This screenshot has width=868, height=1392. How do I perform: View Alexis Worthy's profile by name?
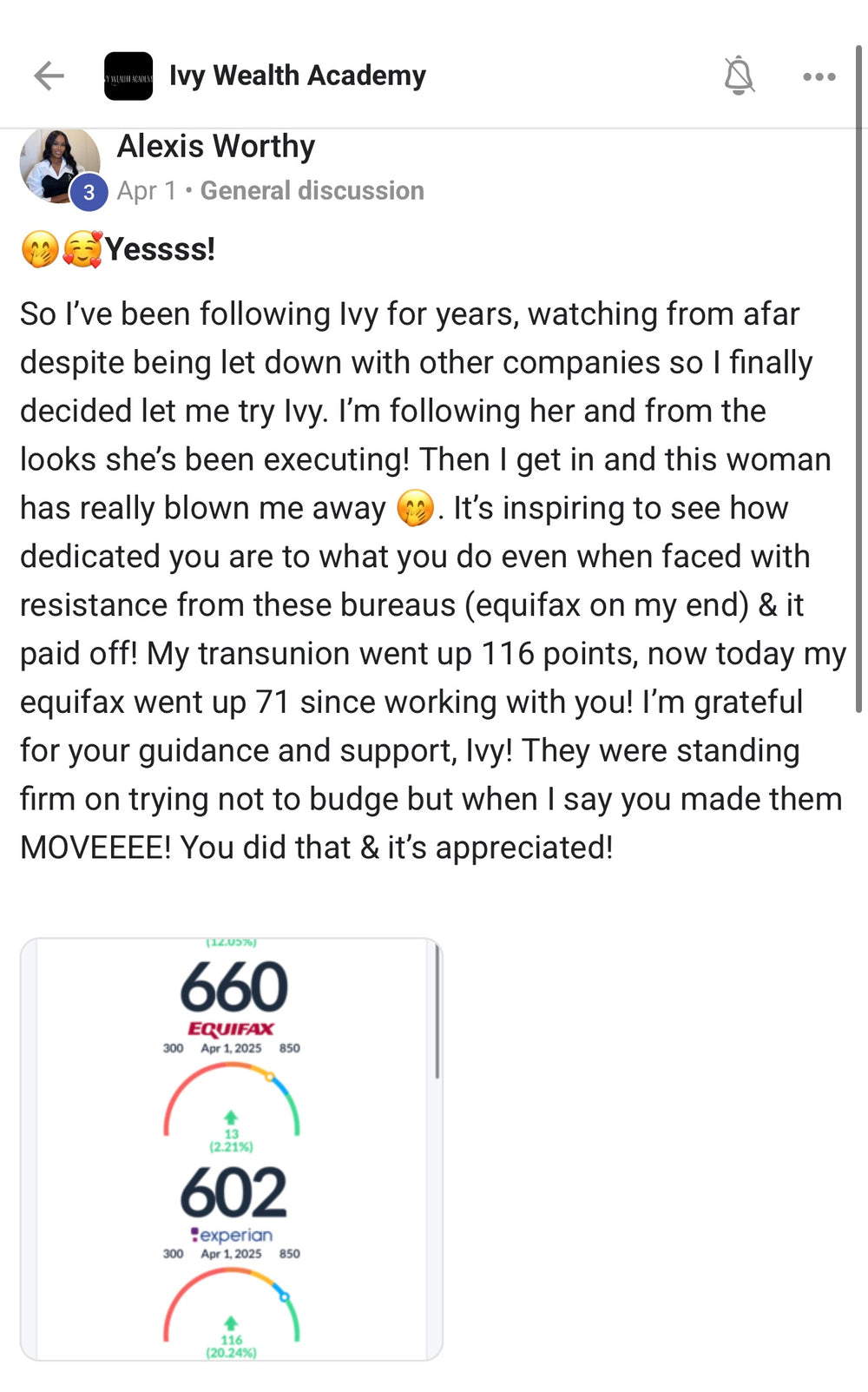pyautogui.click(x=216, y=147)
